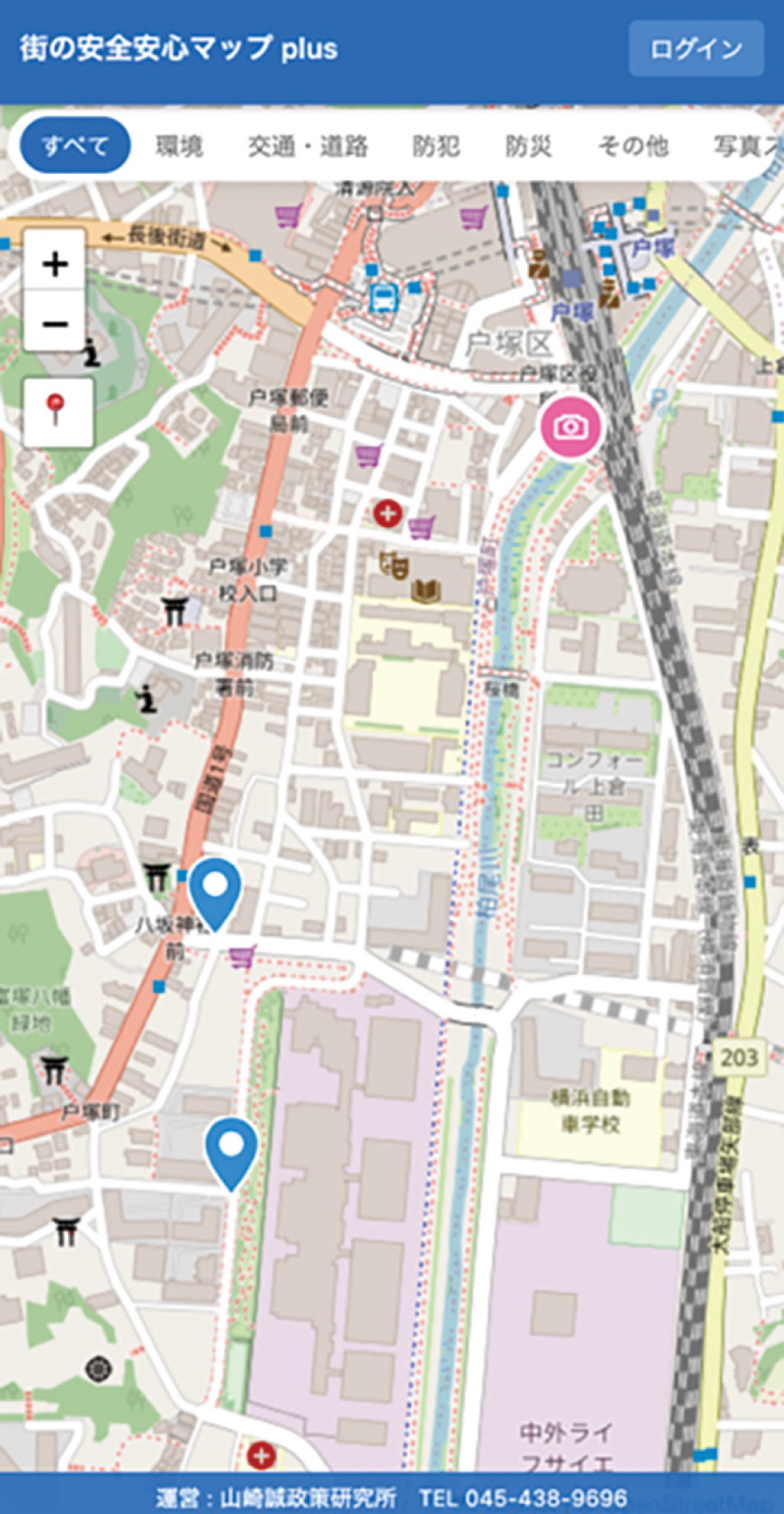Zoom out with the minus button

55,322
